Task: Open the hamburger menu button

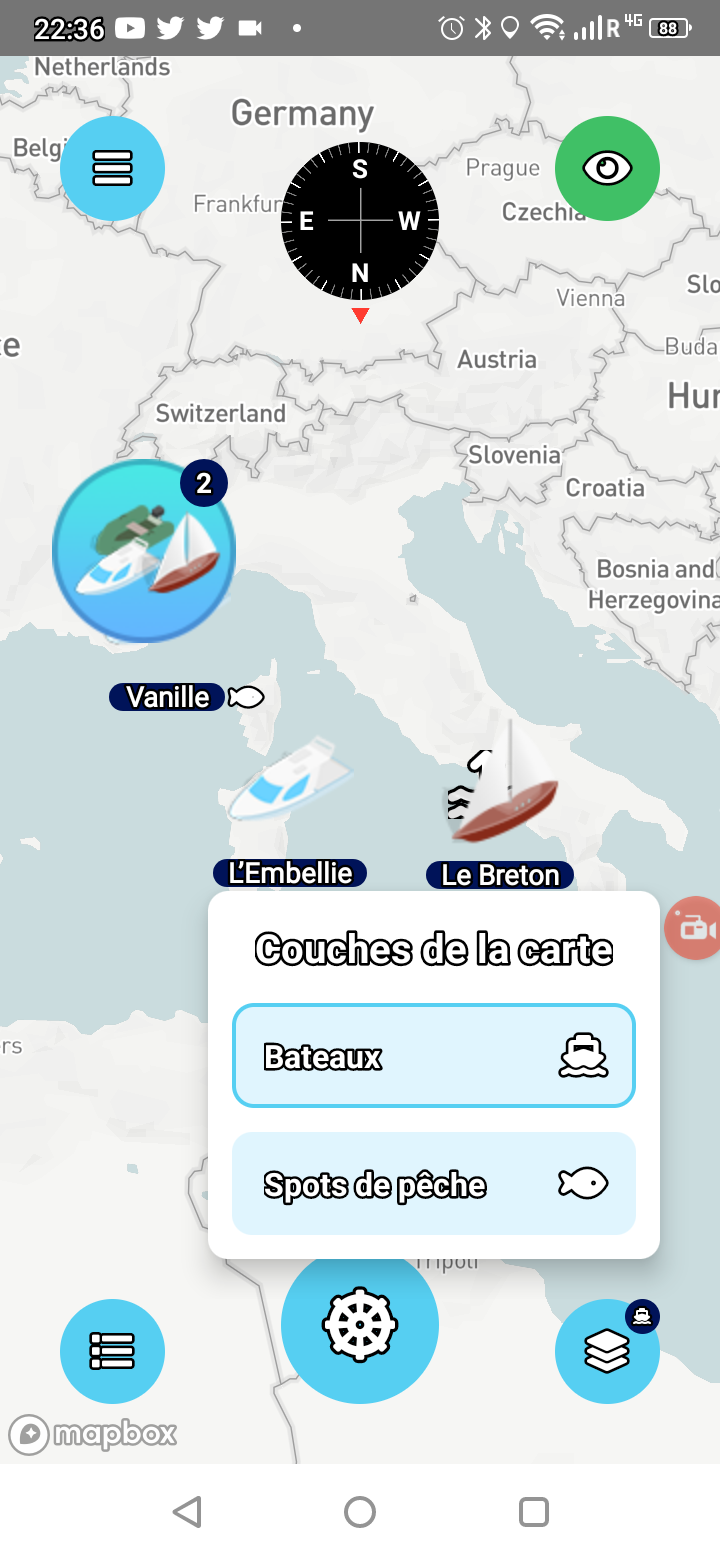Action: click(112, 168)
